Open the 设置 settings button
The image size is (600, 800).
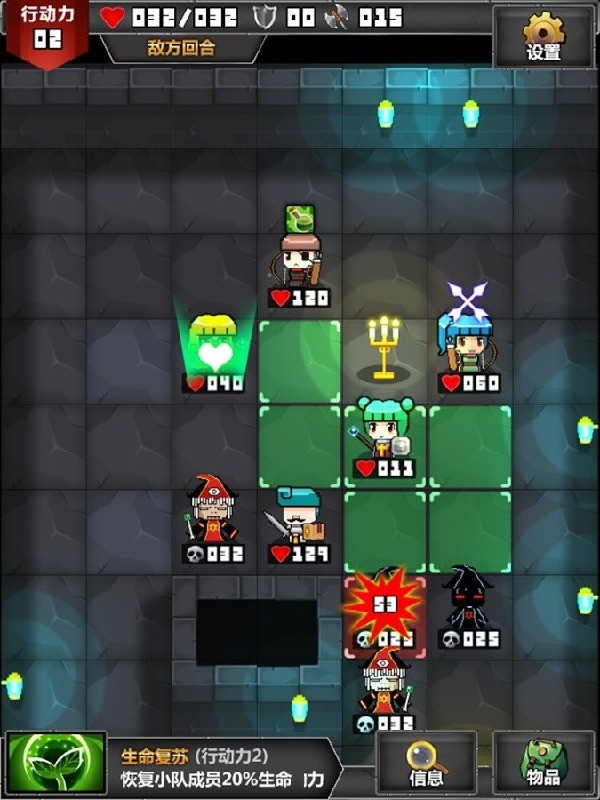(x=544, y=36)
